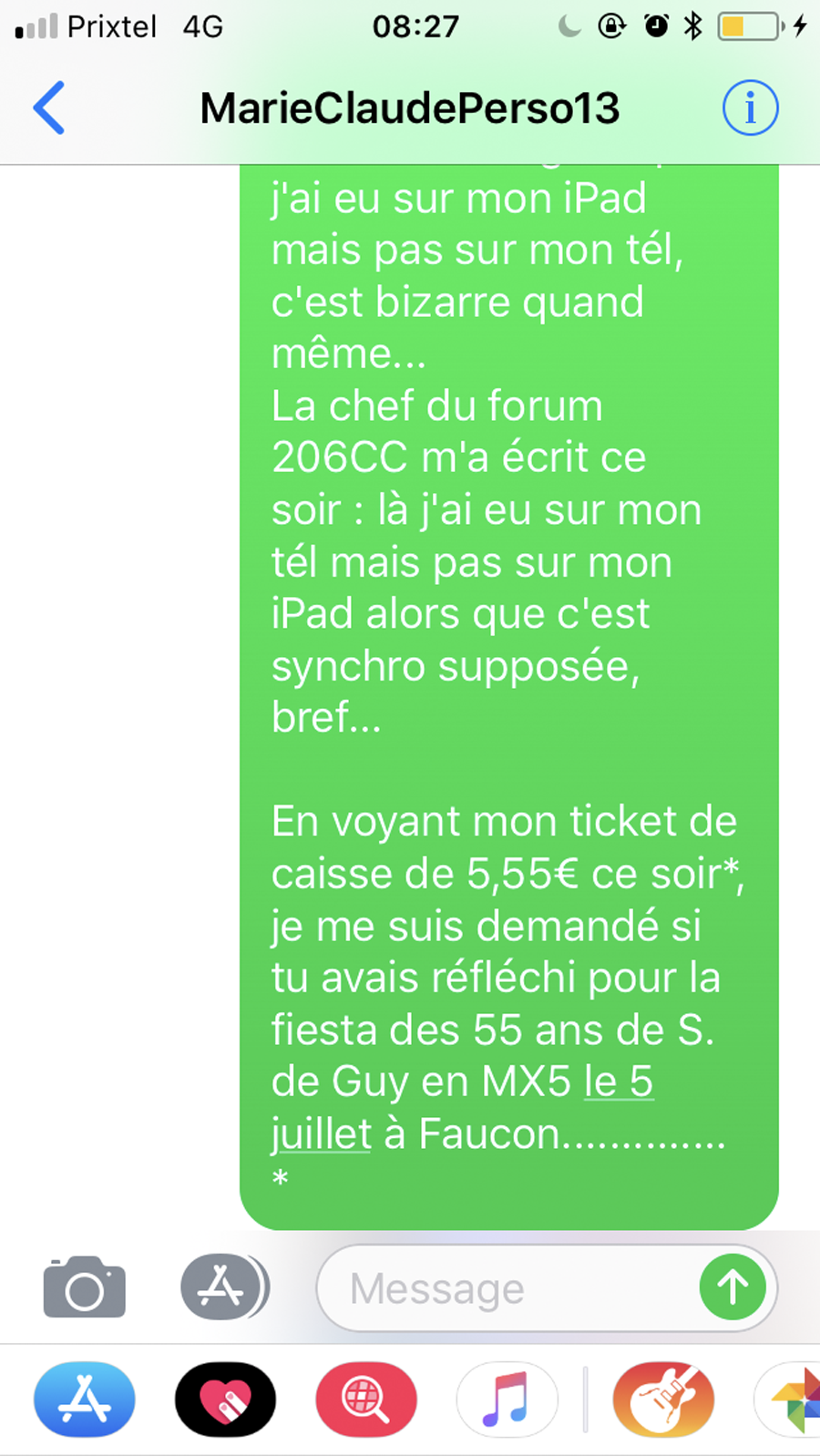The width and height of the screenshot is (820, 1456).
Task: Send the message with the green arrow
Action: click(732, 1287)
